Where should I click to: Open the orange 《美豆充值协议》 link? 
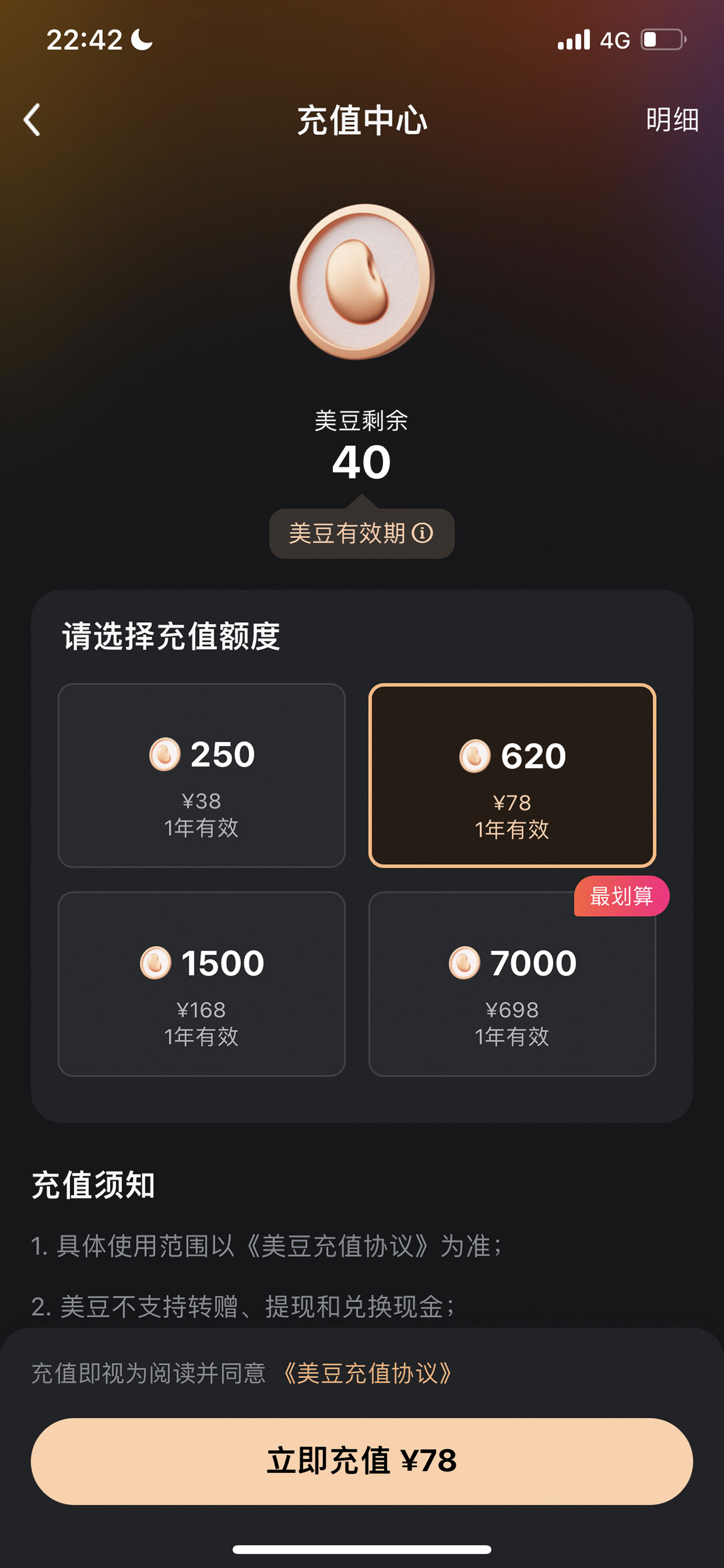pos(367,1374)
